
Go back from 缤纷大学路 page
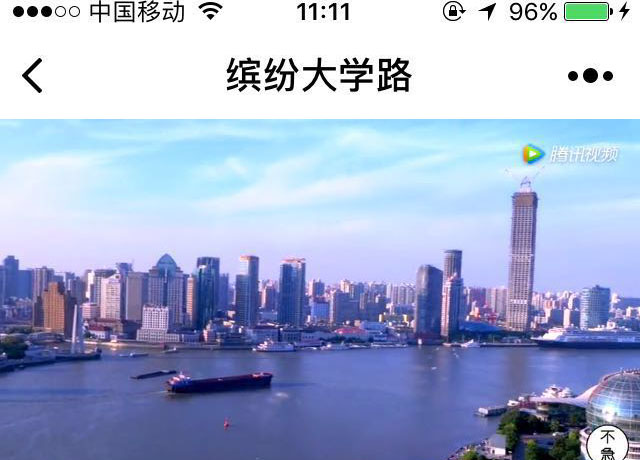tap(33, 75)
